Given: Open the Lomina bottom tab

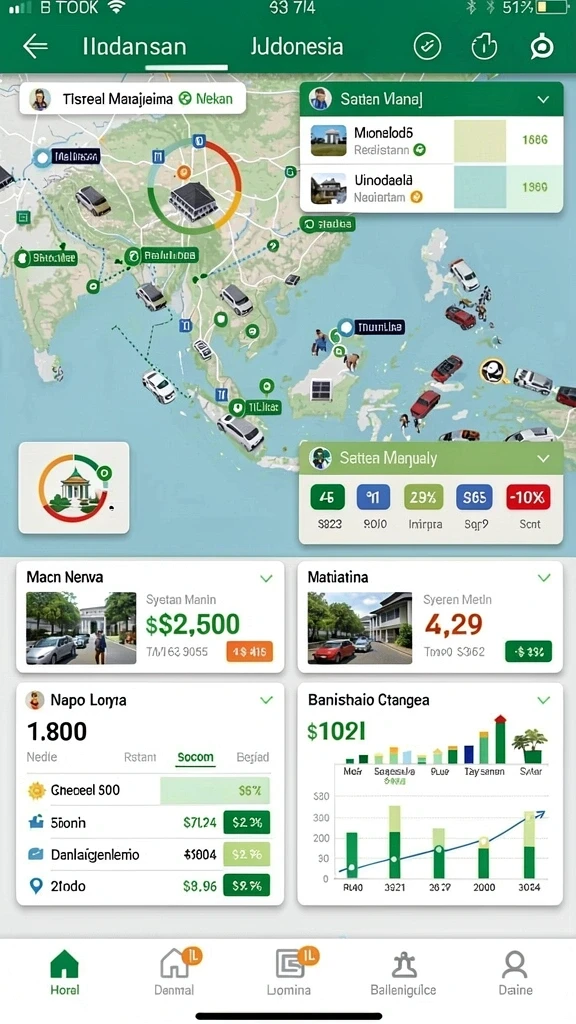Looking at the screenshot, I should tap(289, 971).
